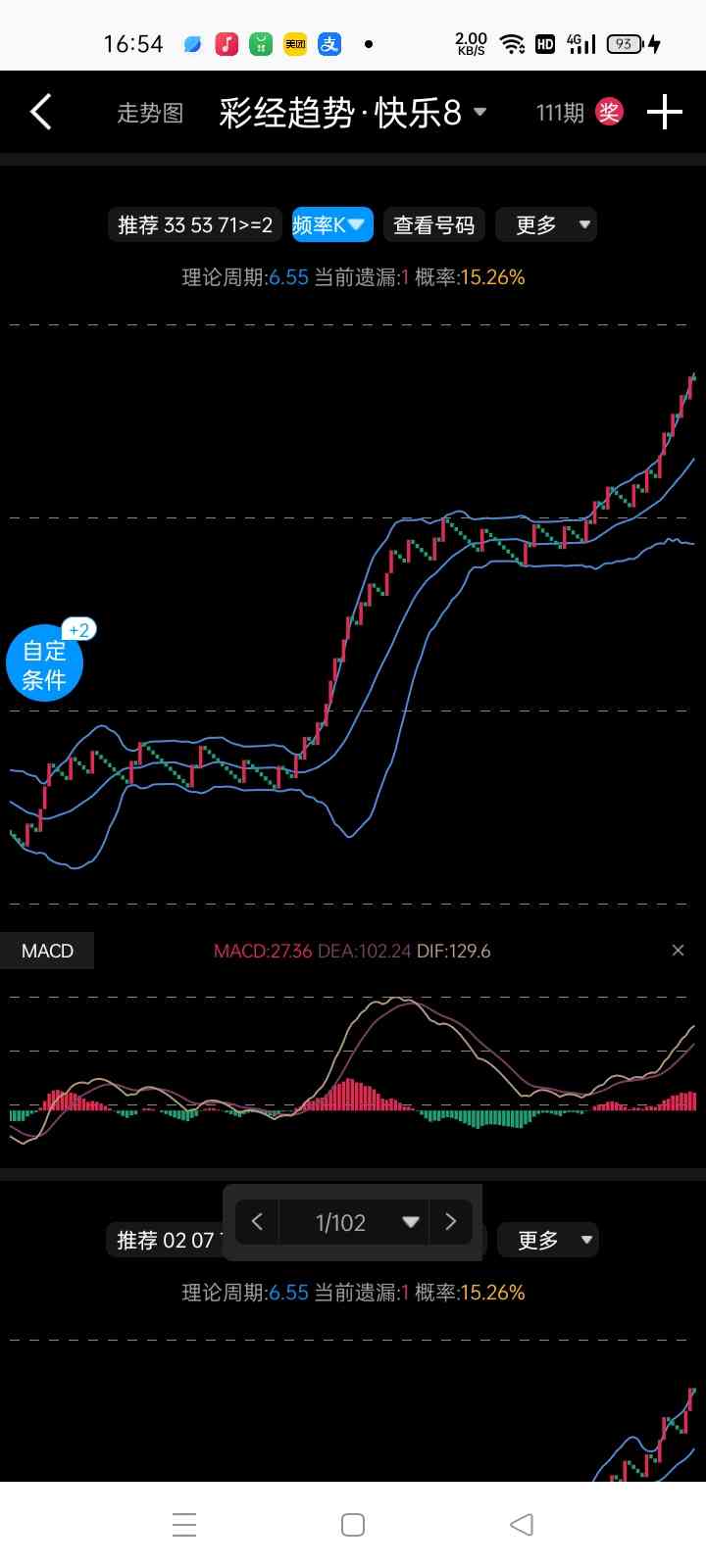Tap 查看号码 button
Screen dimensions: 706x1568
(434, 224)
